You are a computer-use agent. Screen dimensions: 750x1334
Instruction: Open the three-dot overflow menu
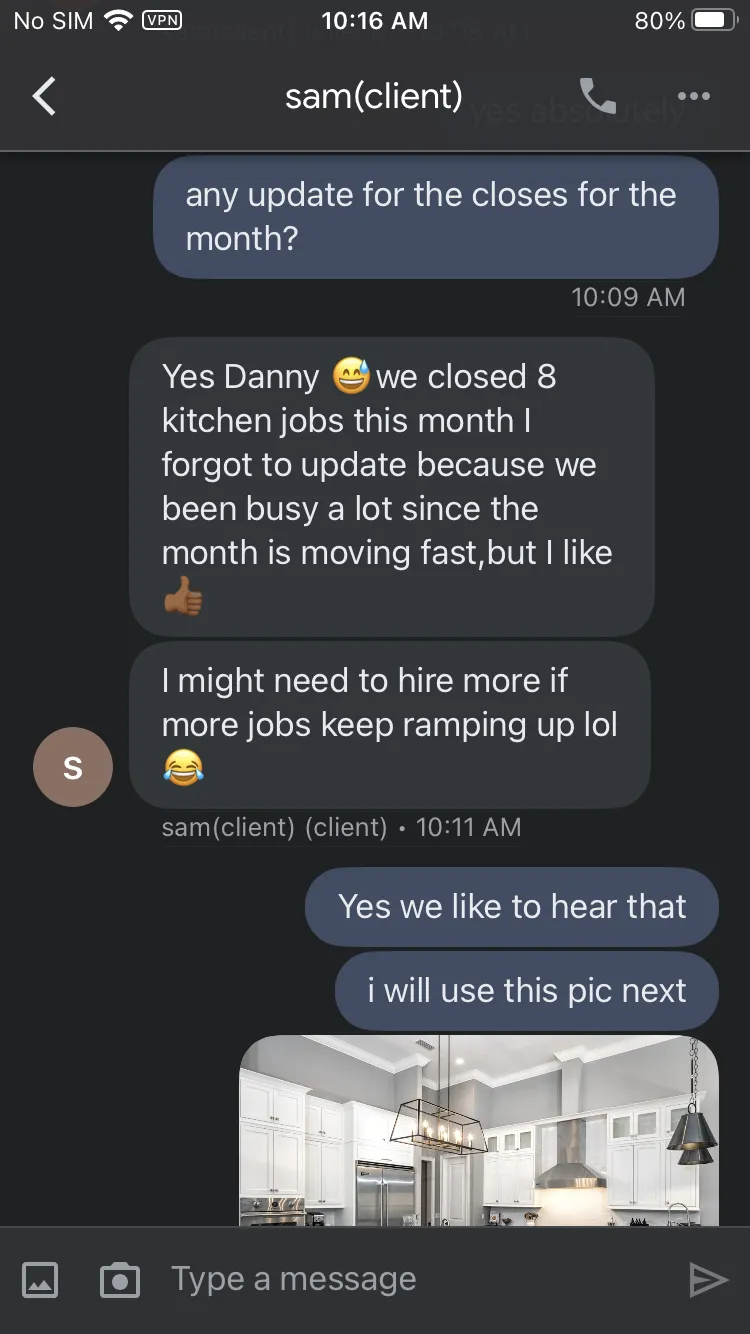point(693,96)
